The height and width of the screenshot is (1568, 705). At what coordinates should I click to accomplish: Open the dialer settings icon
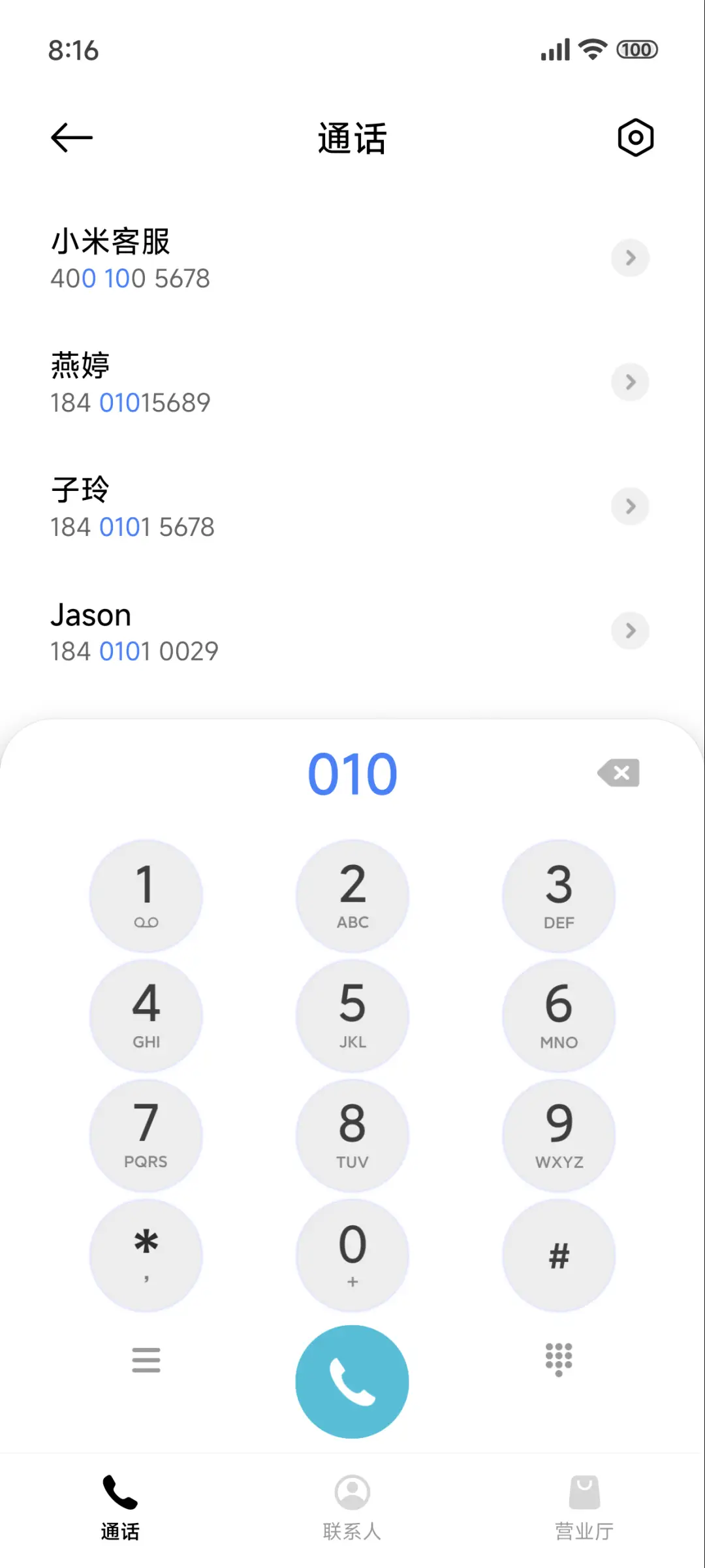tap(634, 137)
